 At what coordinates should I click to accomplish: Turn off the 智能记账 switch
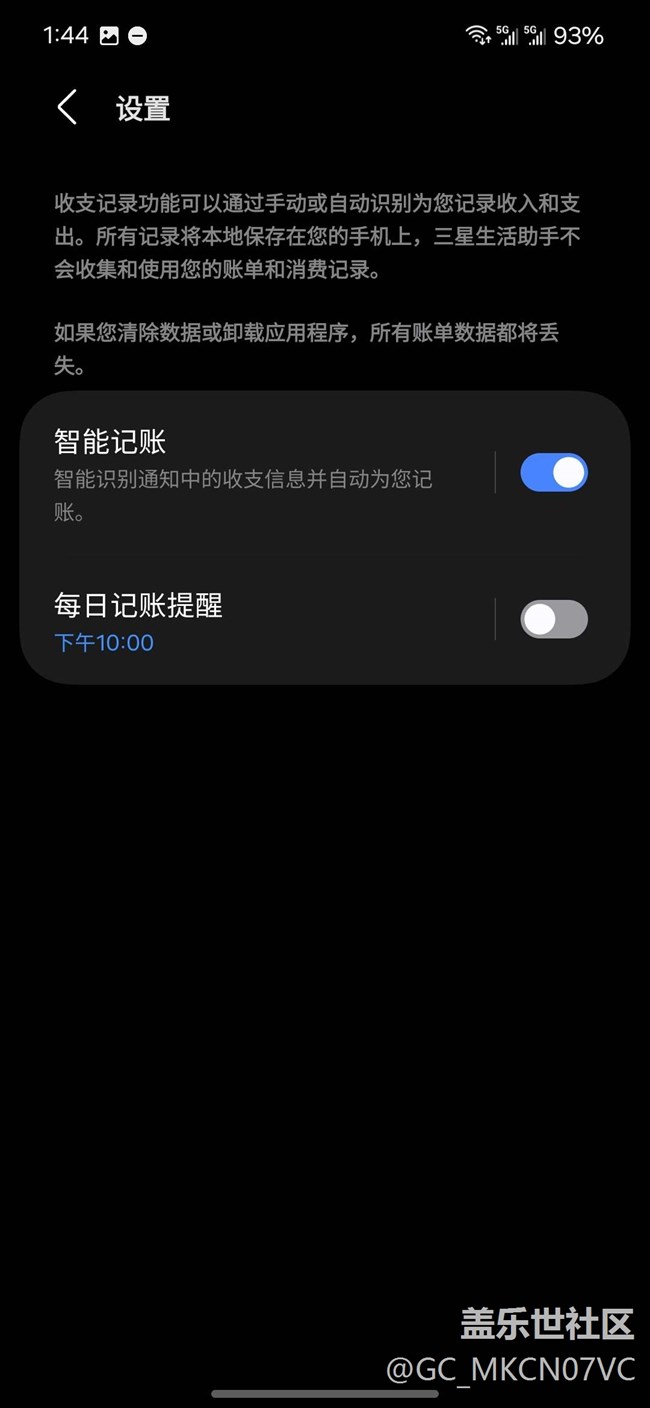[x=554, y=472]
